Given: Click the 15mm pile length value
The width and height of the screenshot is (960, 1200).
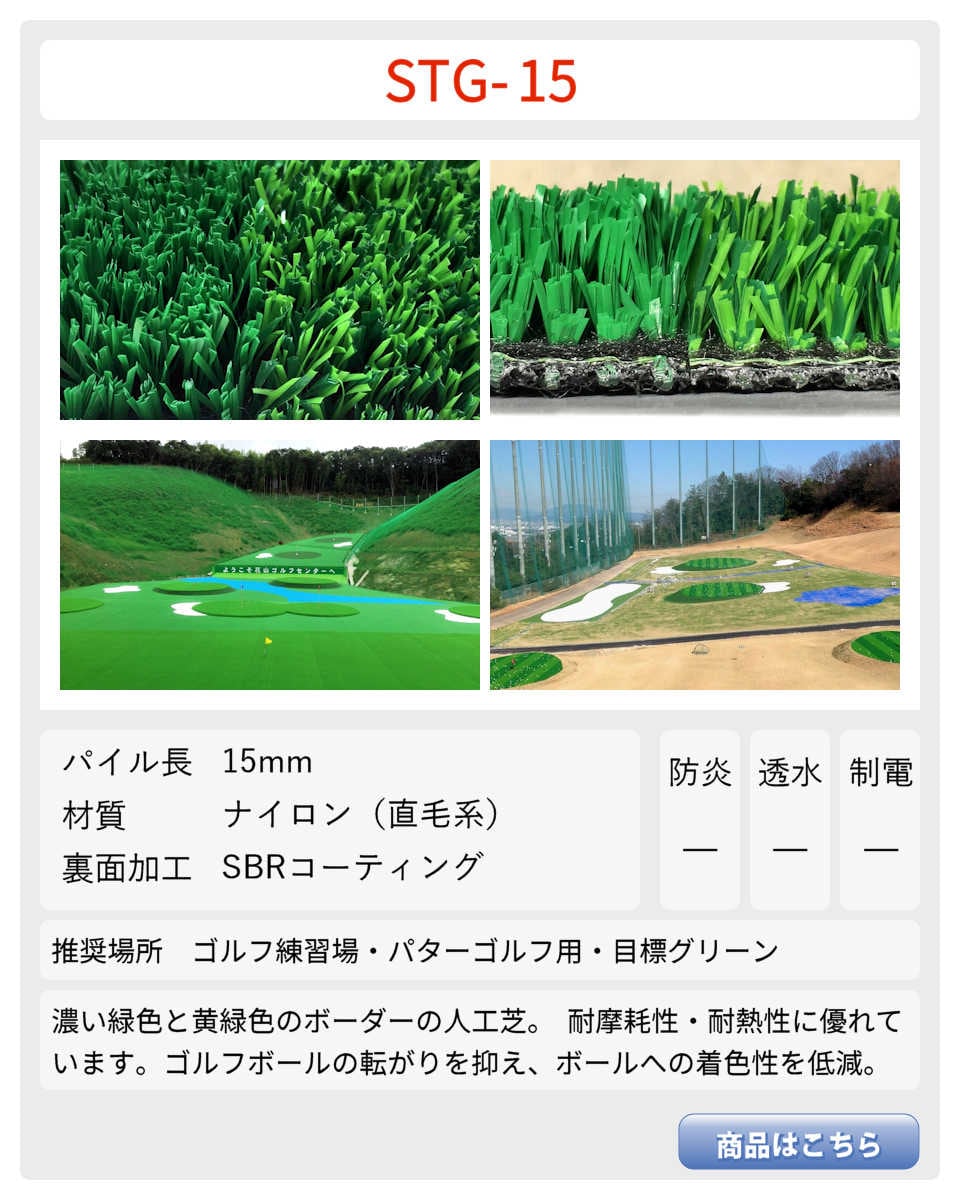Looking at the screenshot, I should tap(268, 762).
